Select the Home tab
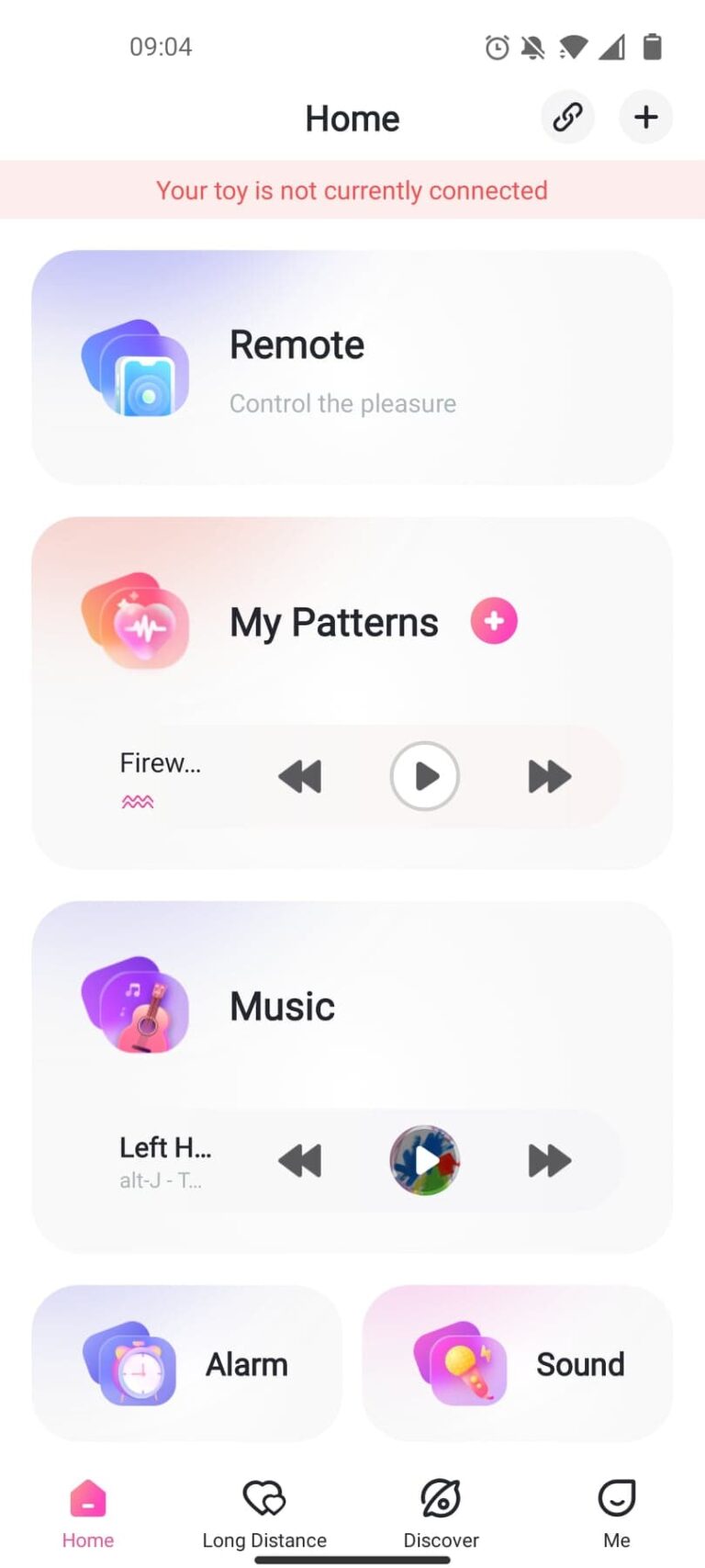The width and height of the screenshot is (705, 1568). coord(88,1514)
